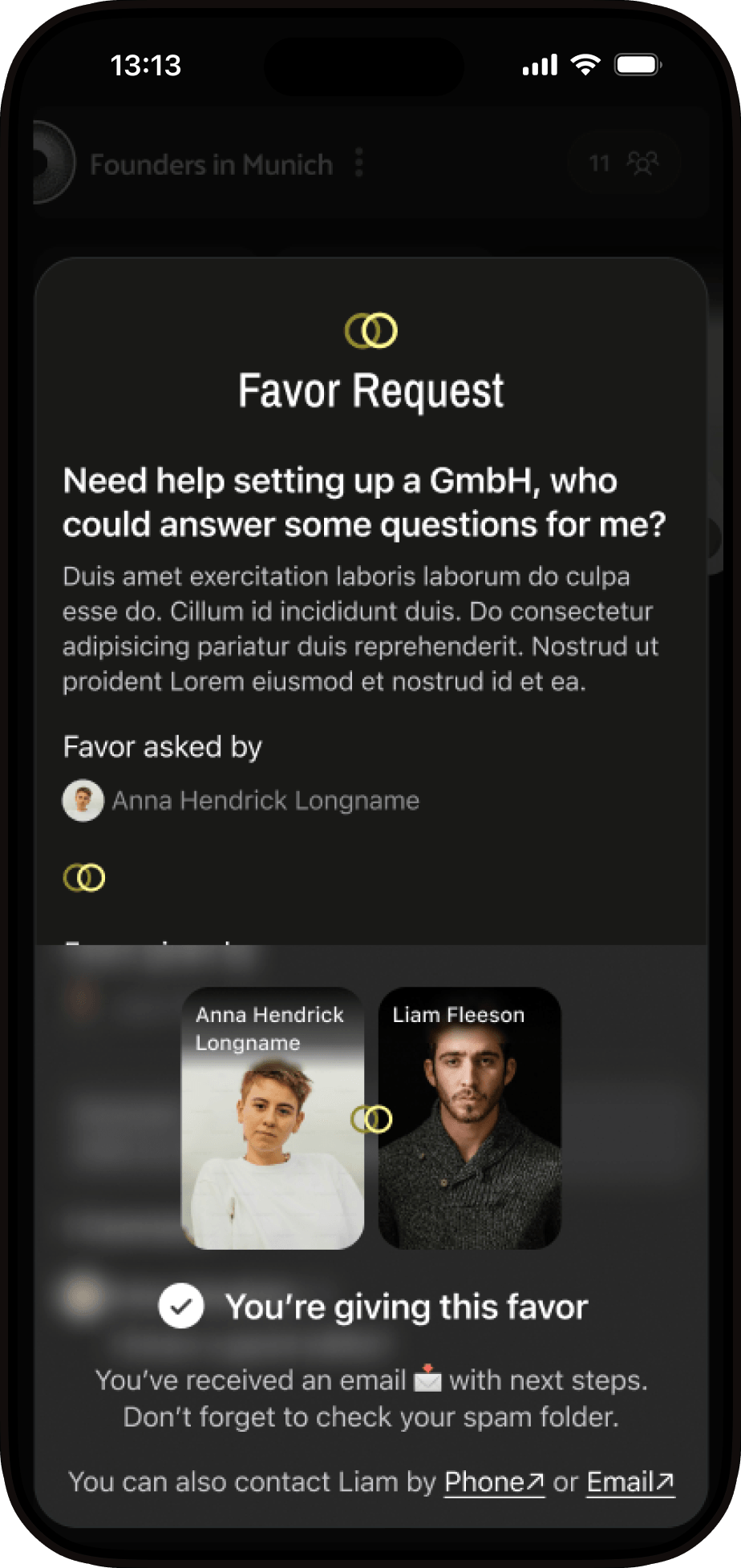Tap the 'Favor asked by' label
The width and height of the screenshot is (741, 1568).
coord(162,747)
